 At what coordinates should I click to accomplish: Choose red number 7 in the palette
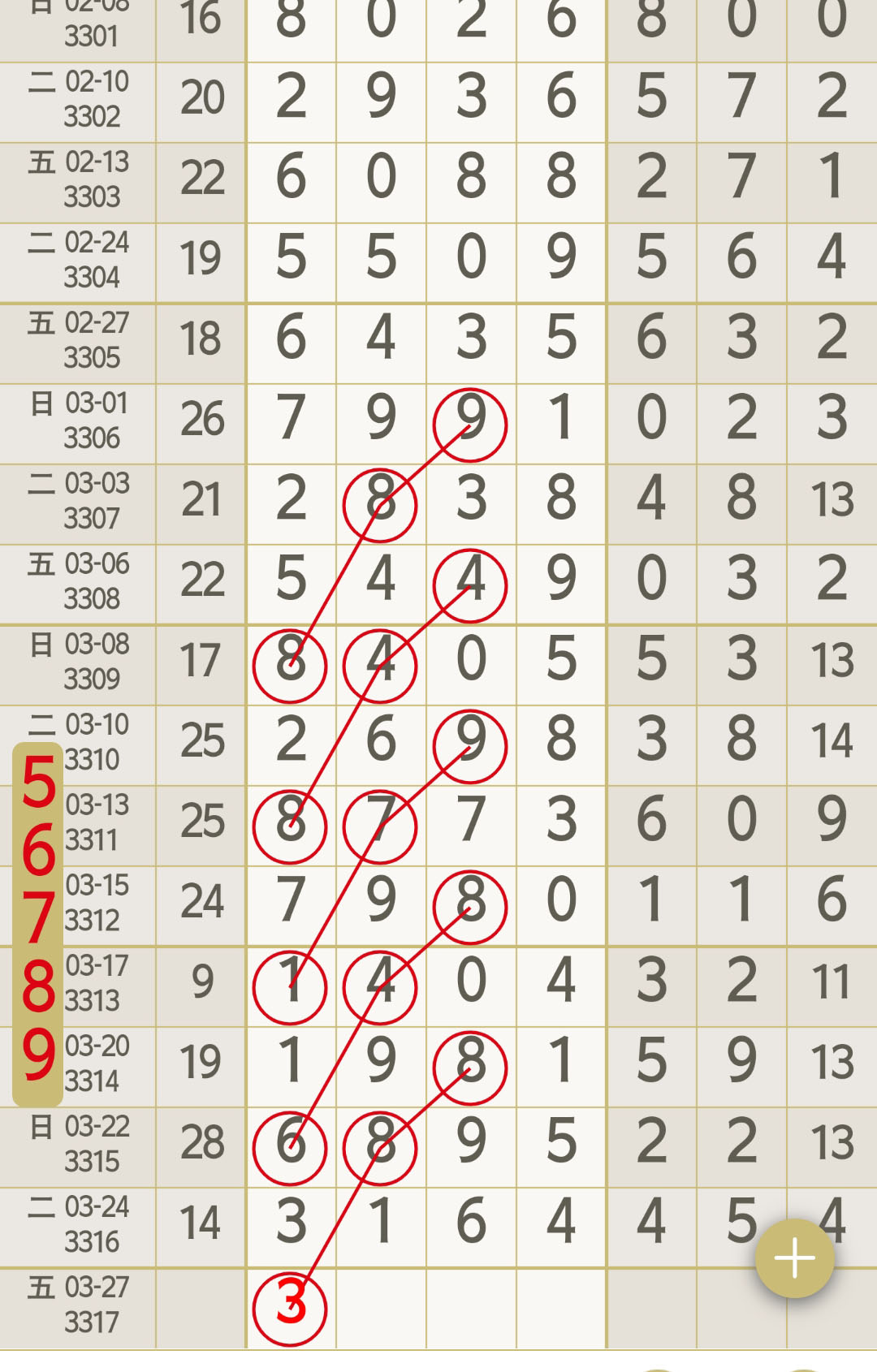tap(38, 918)
